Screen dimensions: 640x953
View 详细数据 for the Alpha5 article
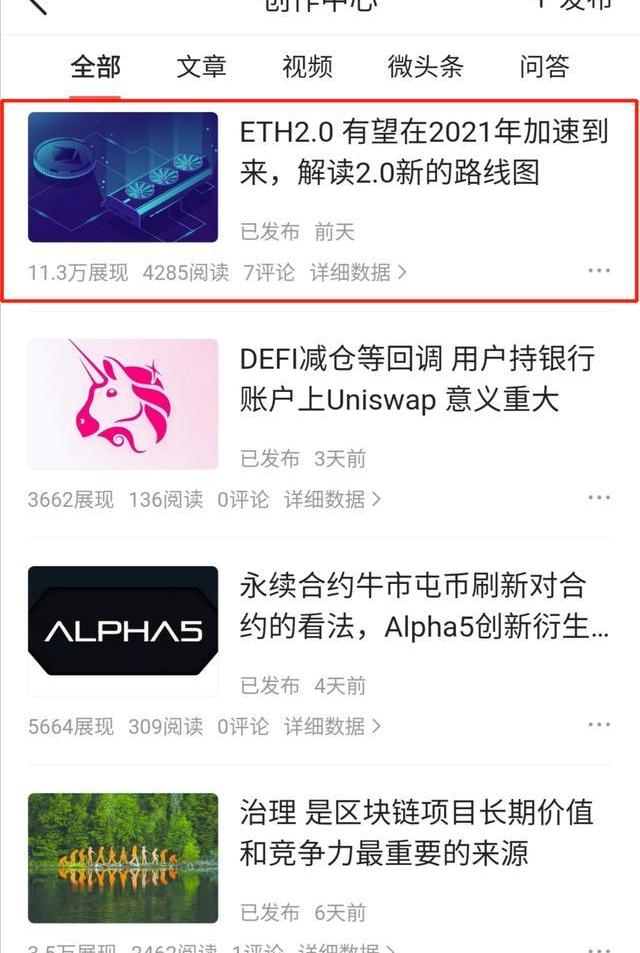(x=332, y=726)
